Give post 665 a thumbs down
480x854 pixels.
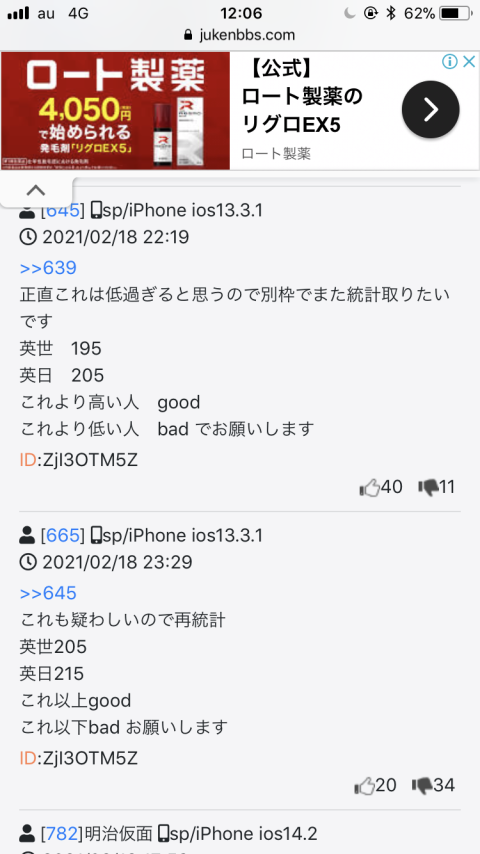pyautogui.click(x=433, y=785)
